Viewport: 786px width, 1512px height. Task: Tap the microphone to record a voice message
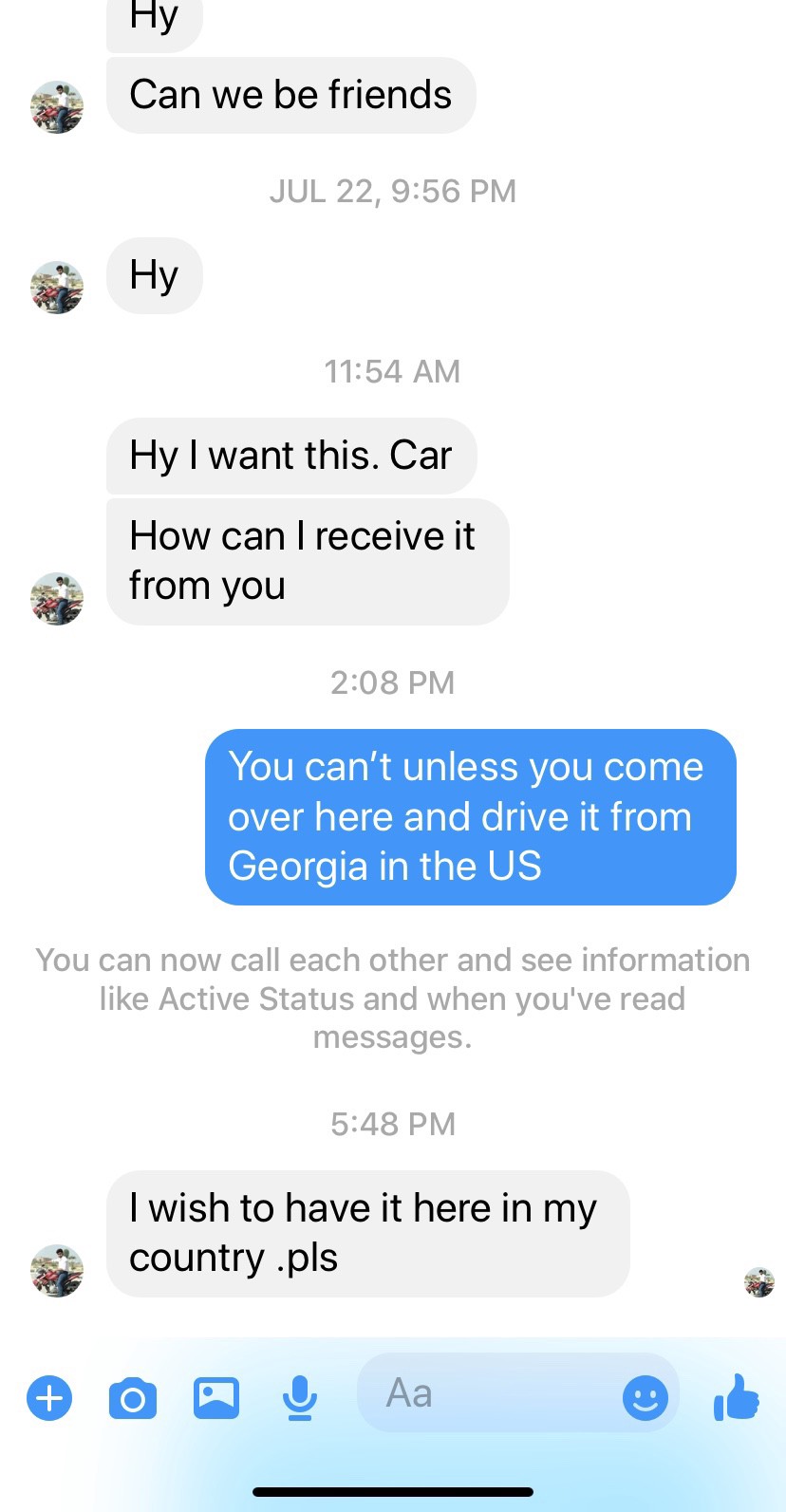(300, 1397)
